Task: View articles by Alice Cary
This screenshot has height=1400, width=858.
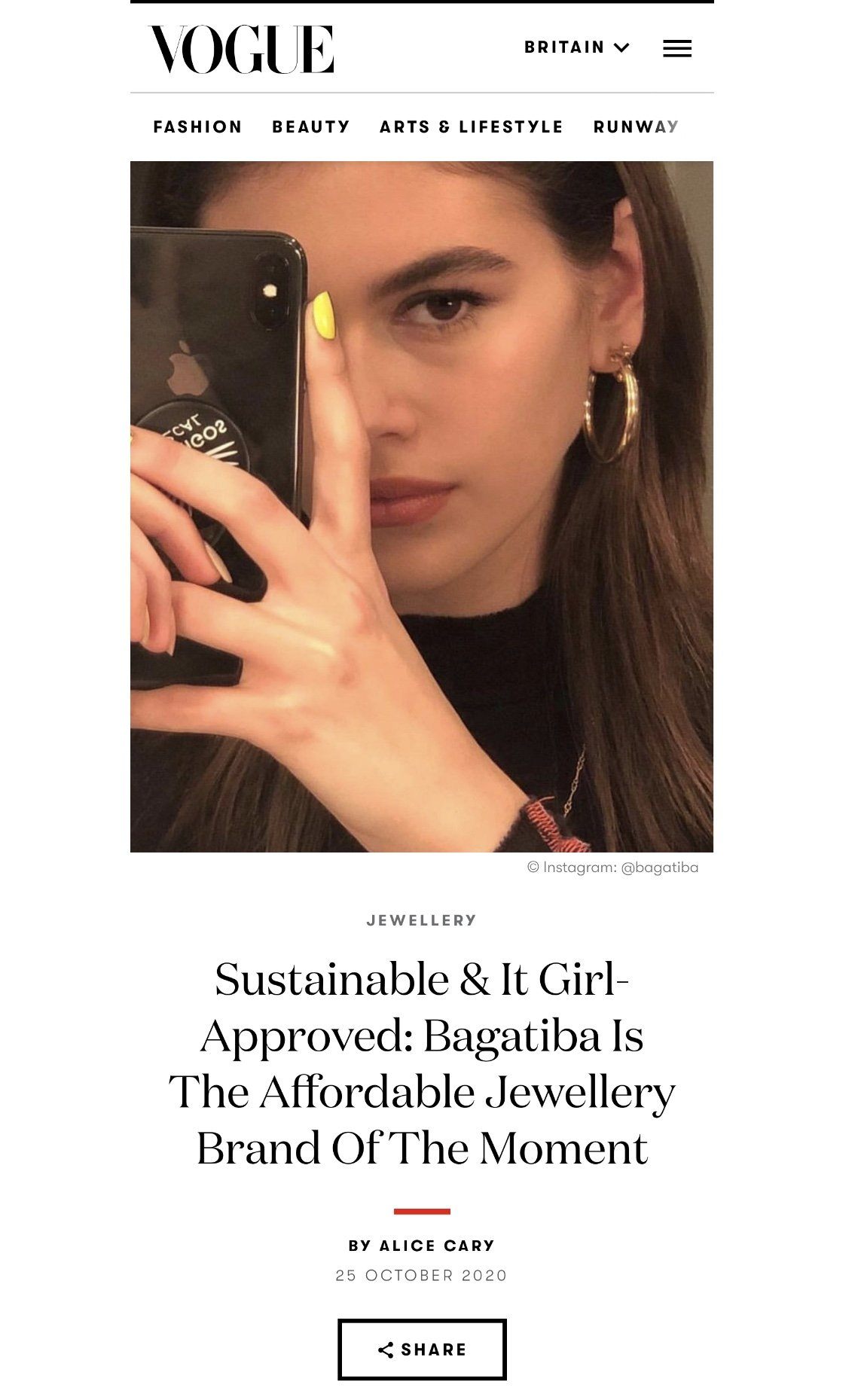Action: click(436, 1246)
